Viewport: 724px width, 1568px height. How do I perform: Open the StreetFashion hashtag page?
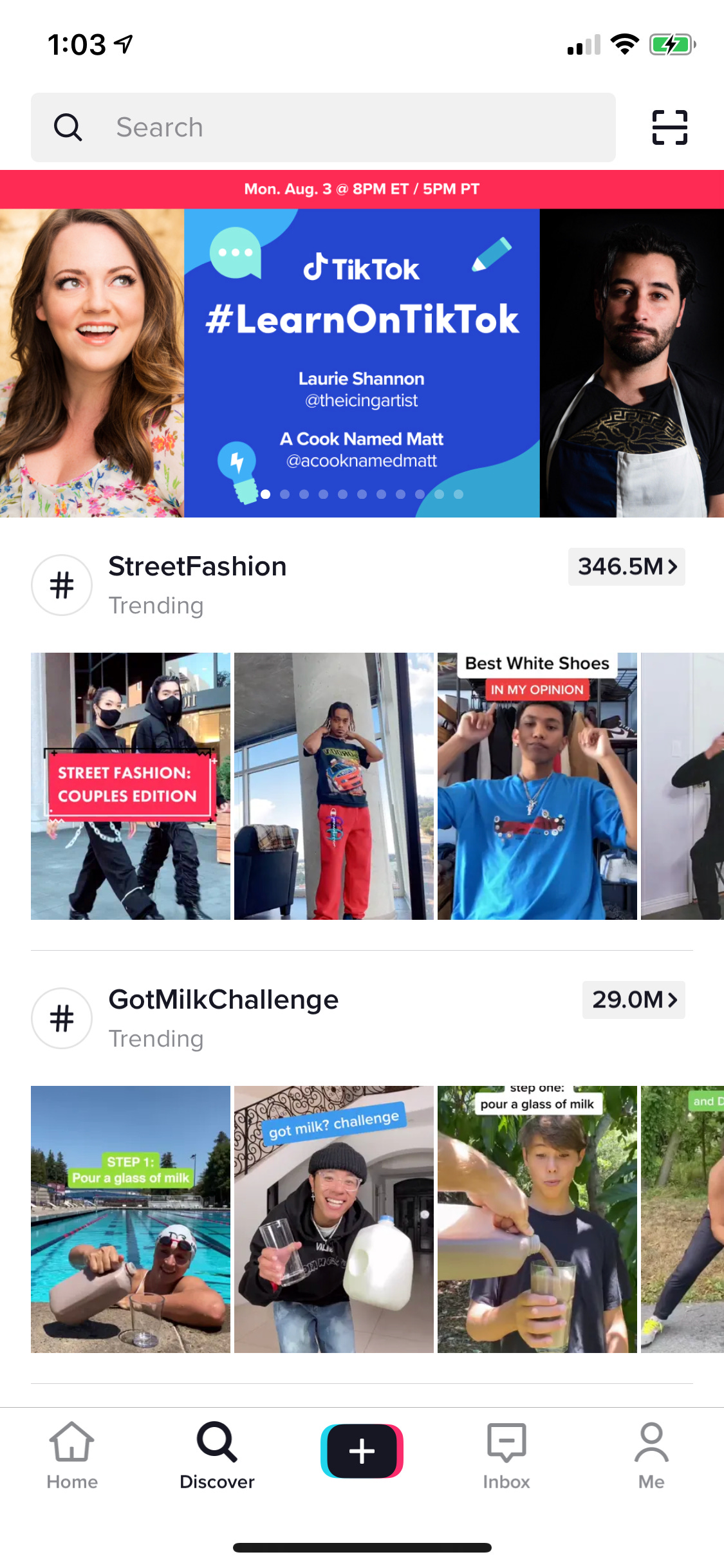click(197, 568)
